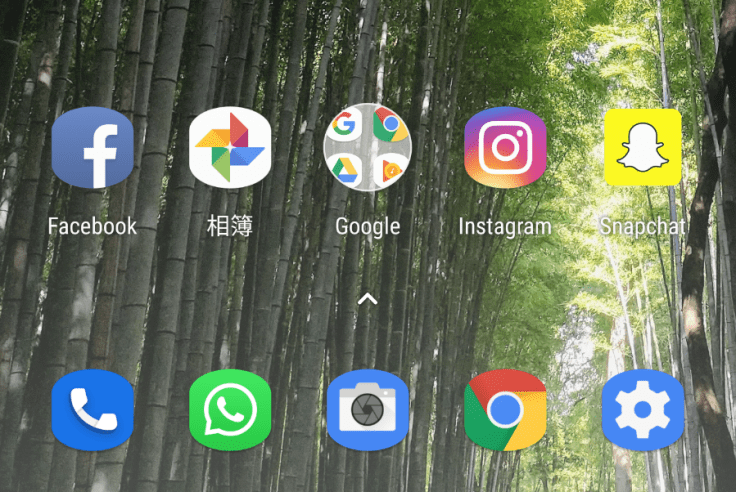Launch Instagram

[505, 148]
